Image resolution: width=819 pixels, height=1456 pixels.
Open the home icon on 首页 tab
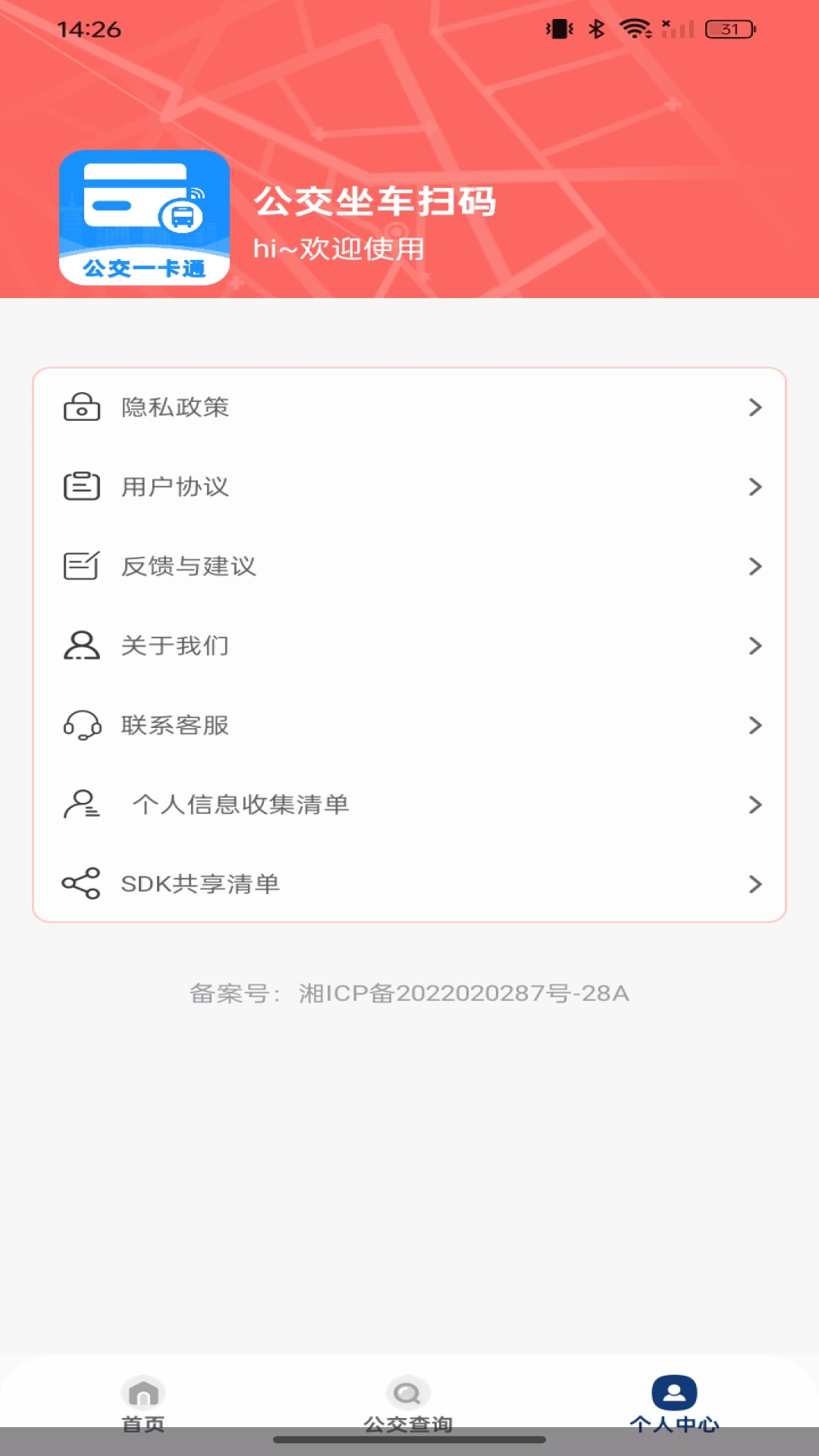(x=144, y=1395)
